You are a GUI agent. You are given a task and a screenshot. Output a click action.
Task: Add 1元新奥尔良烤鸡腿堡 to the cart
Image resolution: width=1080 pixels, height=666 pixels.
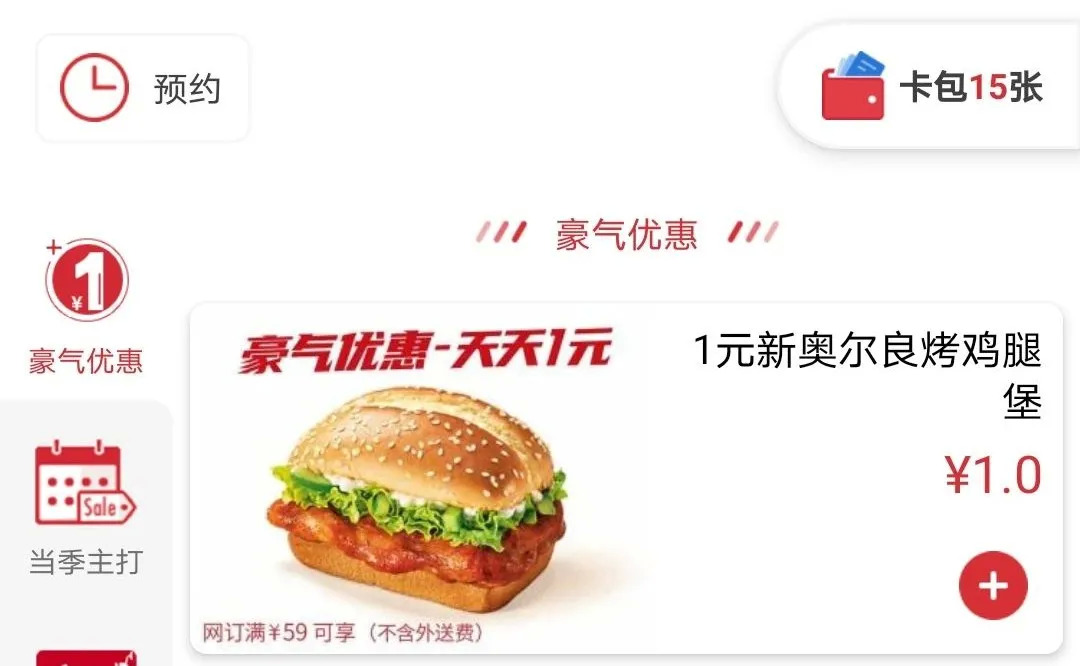pos(992,586)
